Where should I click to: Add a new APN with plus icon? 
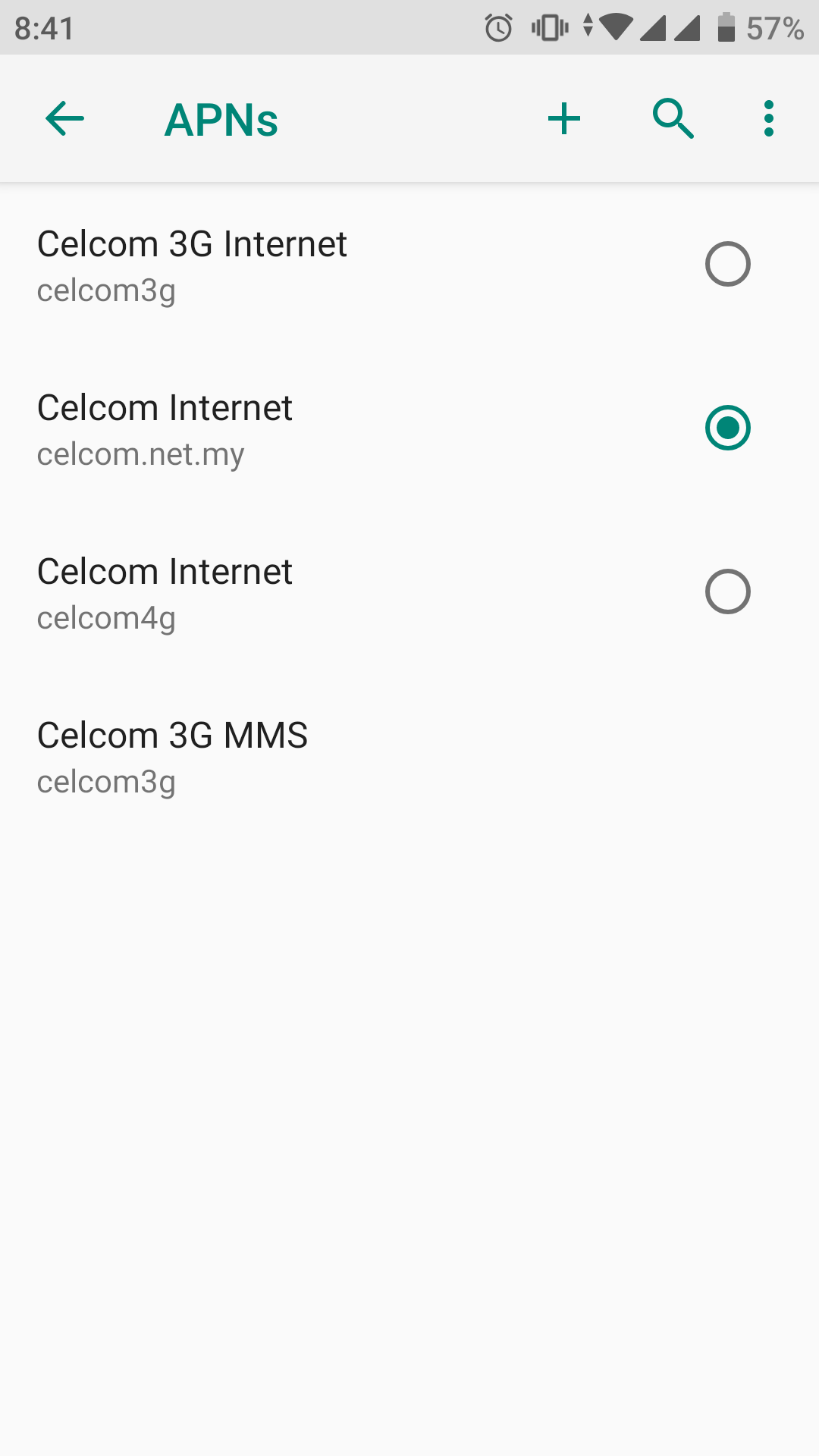(564, 119)
